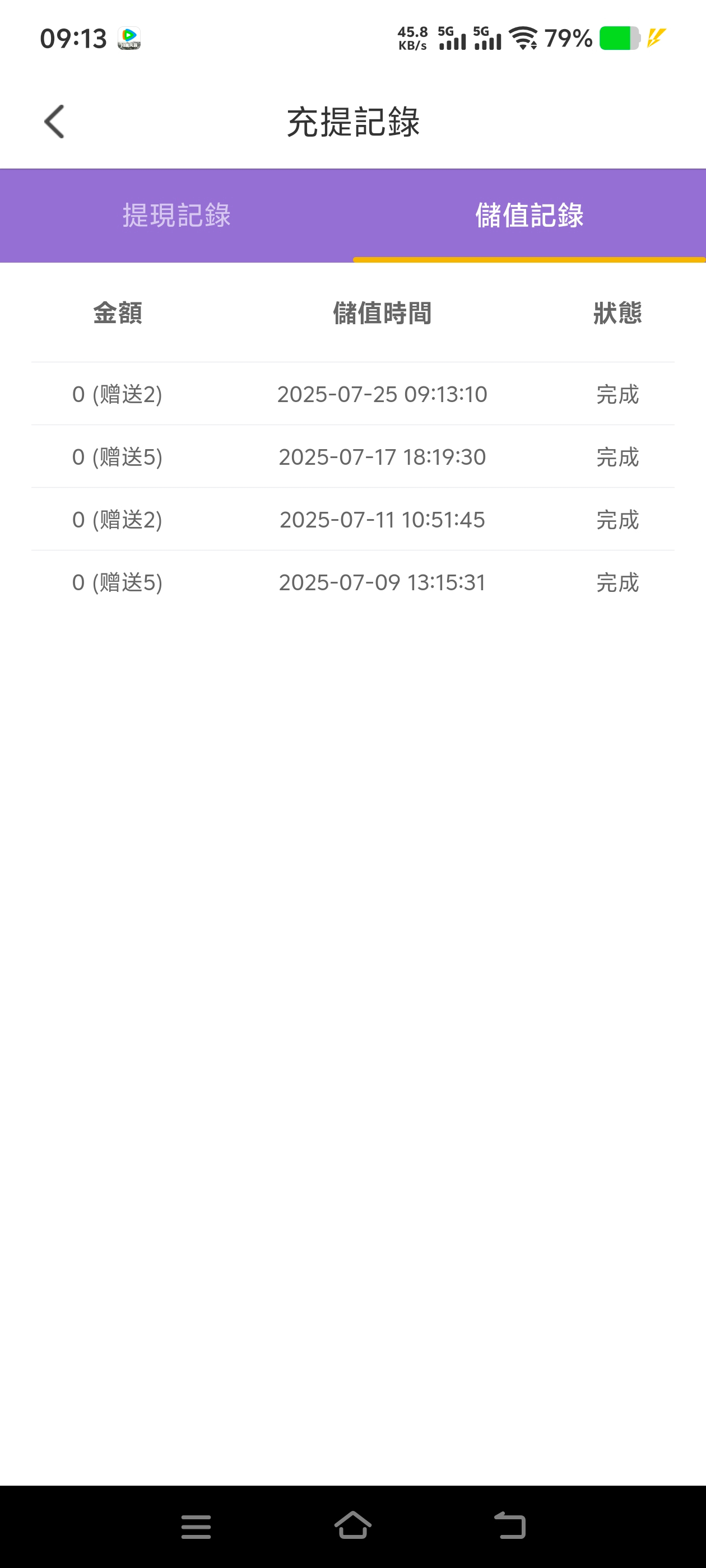Image resolution: width=706 pixels, height=1568 pixels.
Task: Select the 儲值記錄 tab
Action: 529,216
